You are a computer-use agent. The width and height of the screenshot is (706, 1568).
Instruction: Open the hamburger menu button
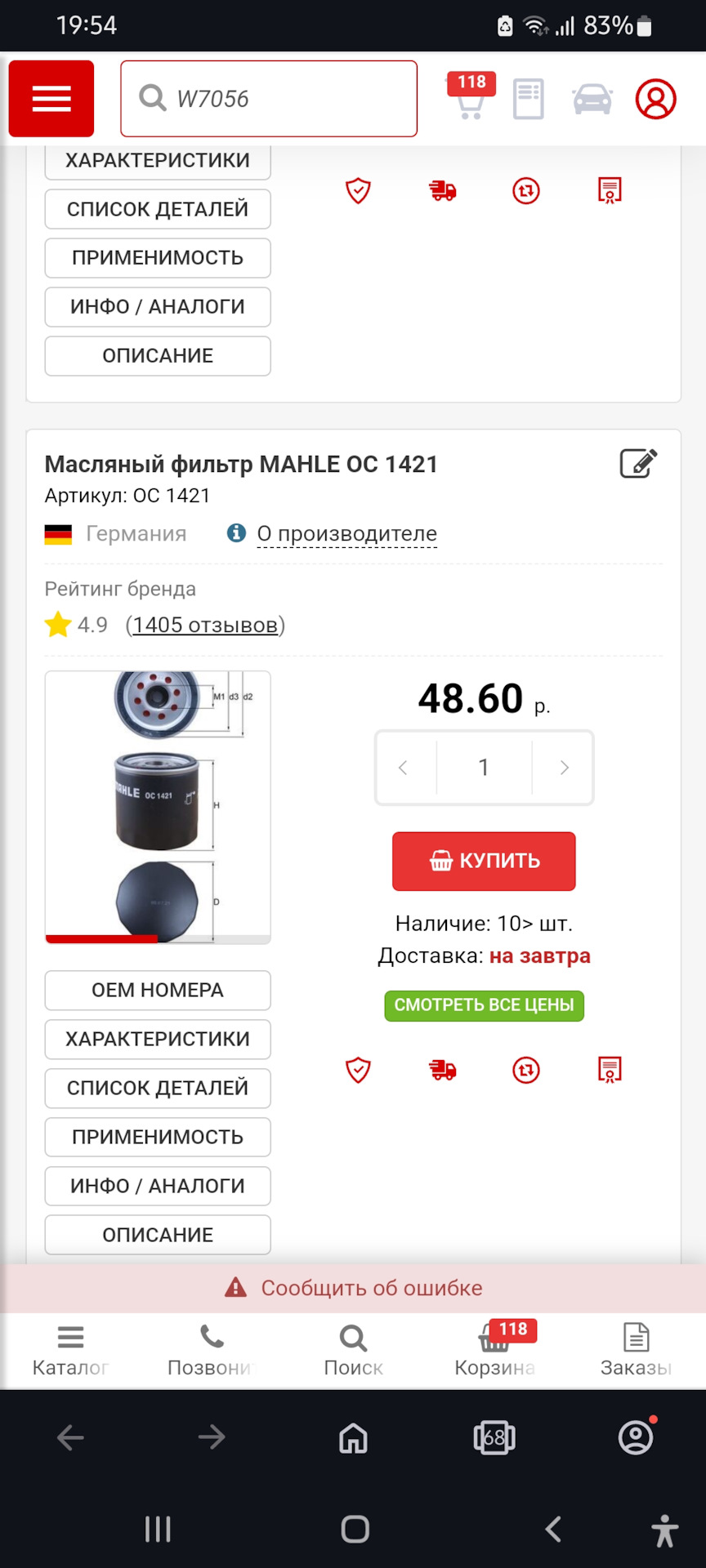coord(51,99)
